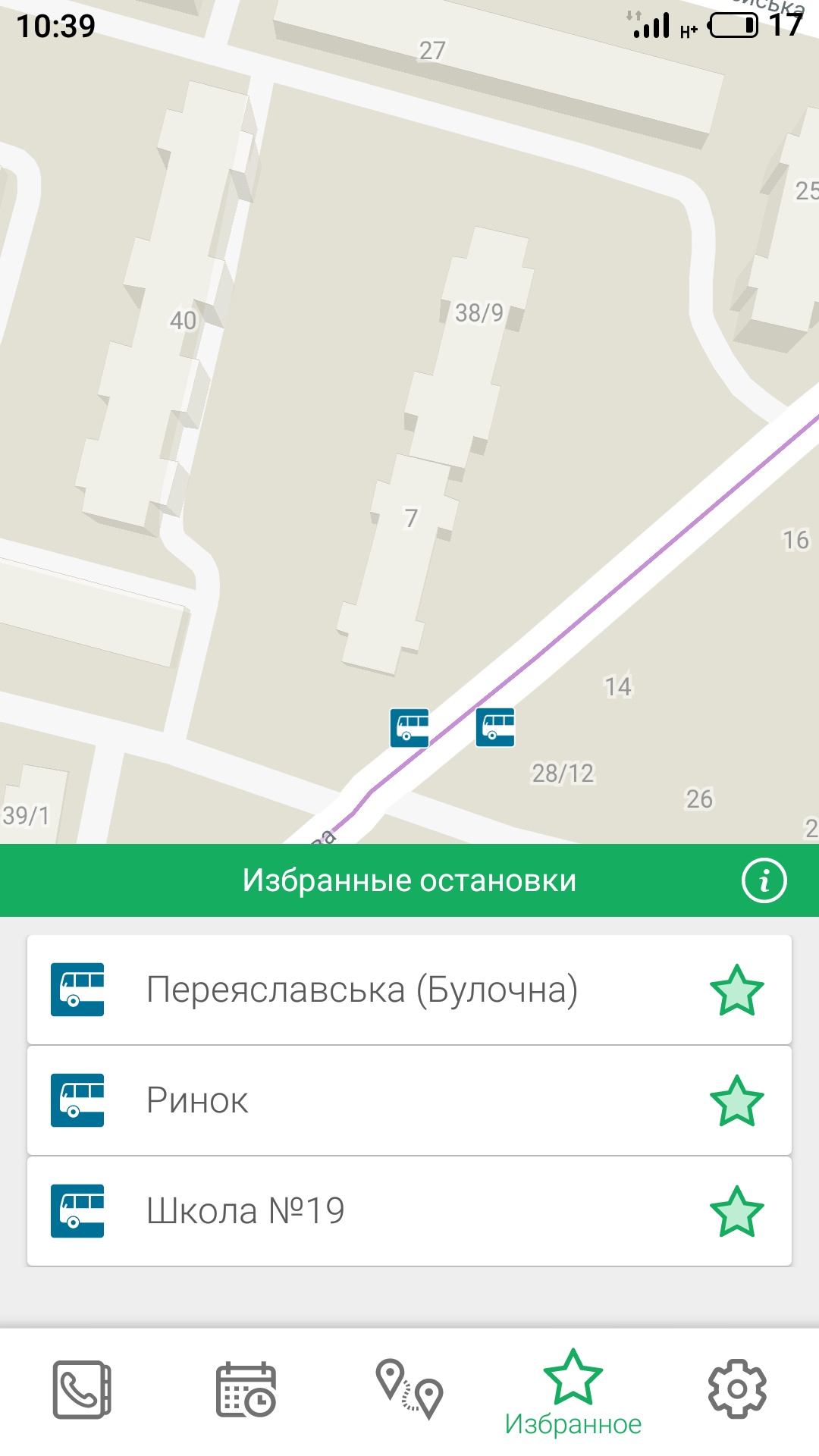Viewport: 819px width, 1456px height.
Task: Select the Избранное tab
Action: 573,1392
